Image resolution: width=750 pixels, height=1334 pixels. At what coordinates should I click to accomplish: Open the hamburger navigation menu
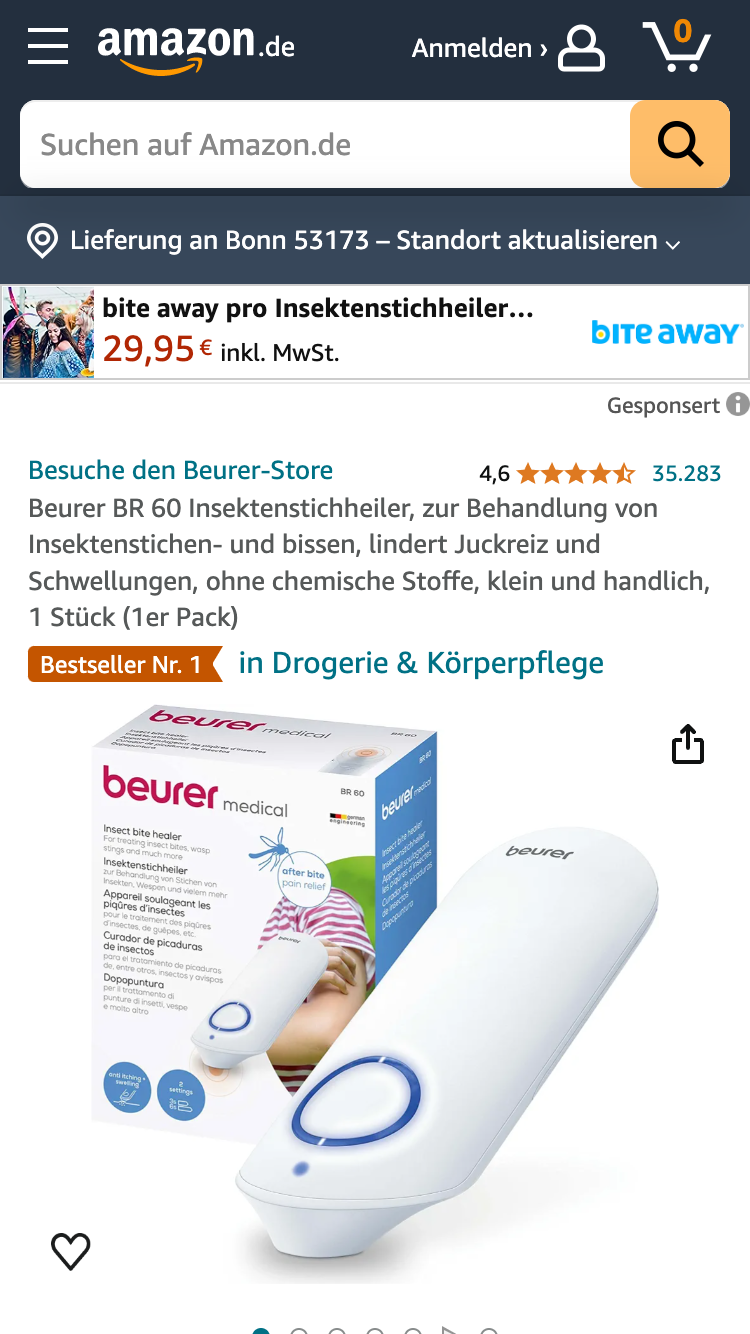(48, 46)
